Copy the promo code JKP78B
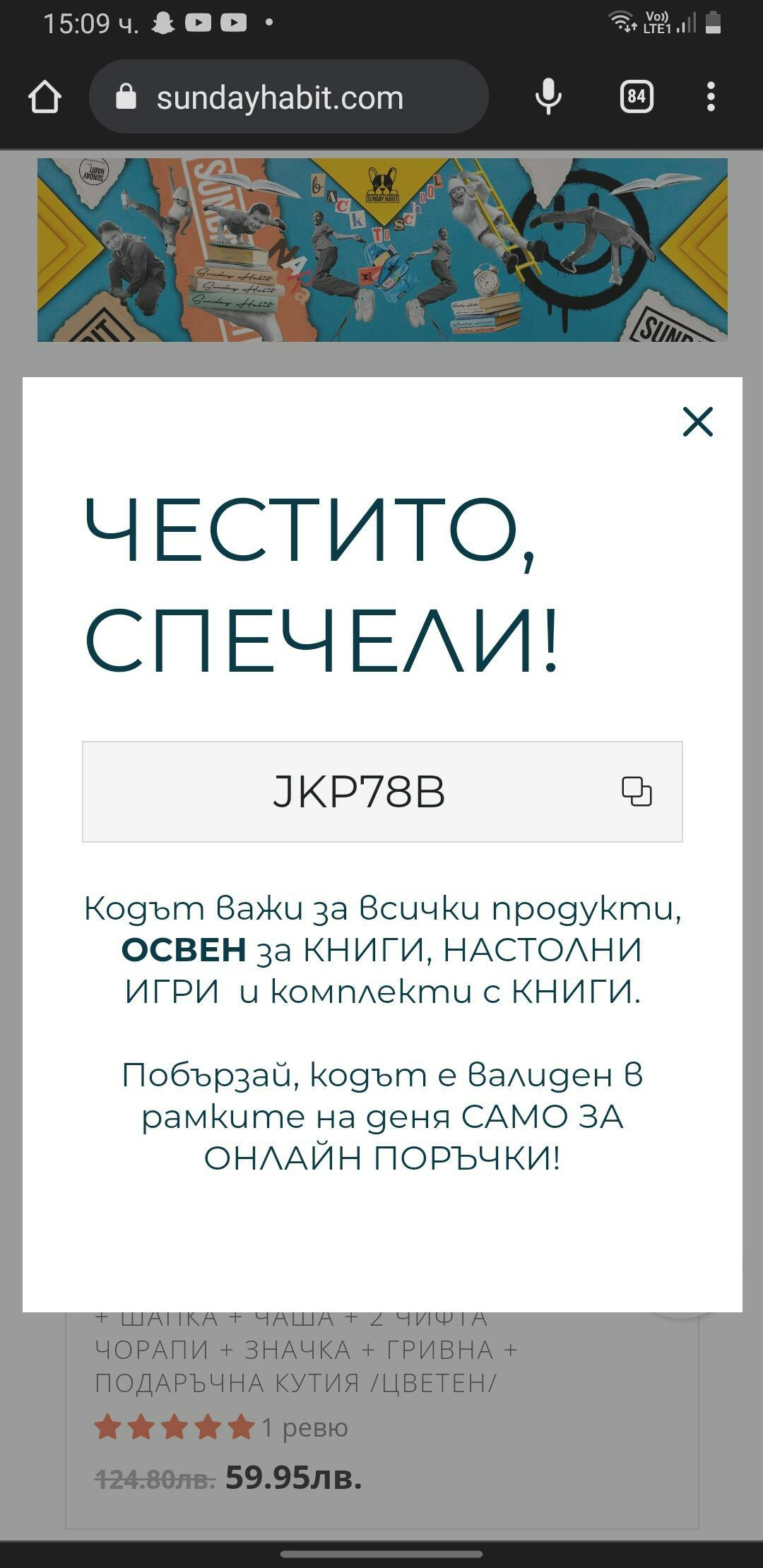This screenshot has height=1568, width=763. pyautogui.click(x=637, y=791)
